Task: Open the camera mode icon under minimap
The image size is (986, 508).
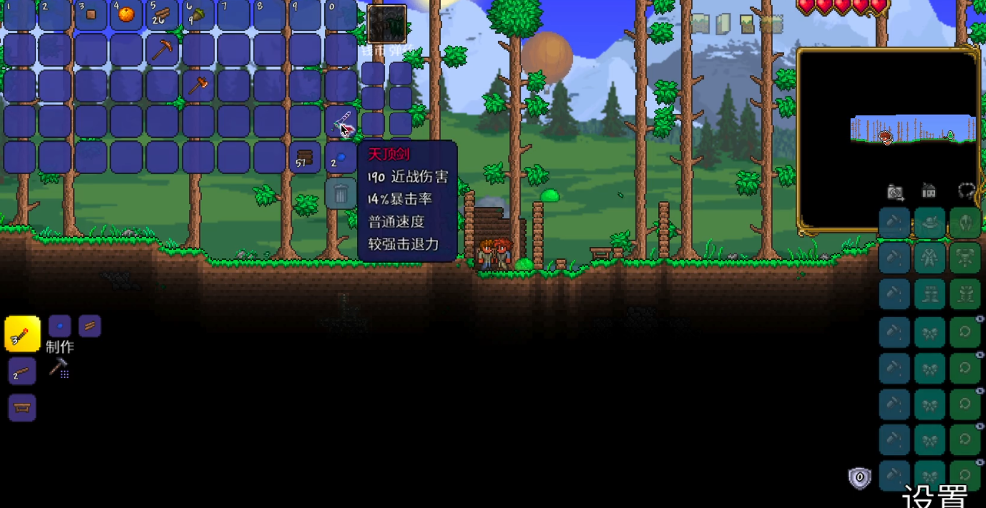Action: point(895,191)
